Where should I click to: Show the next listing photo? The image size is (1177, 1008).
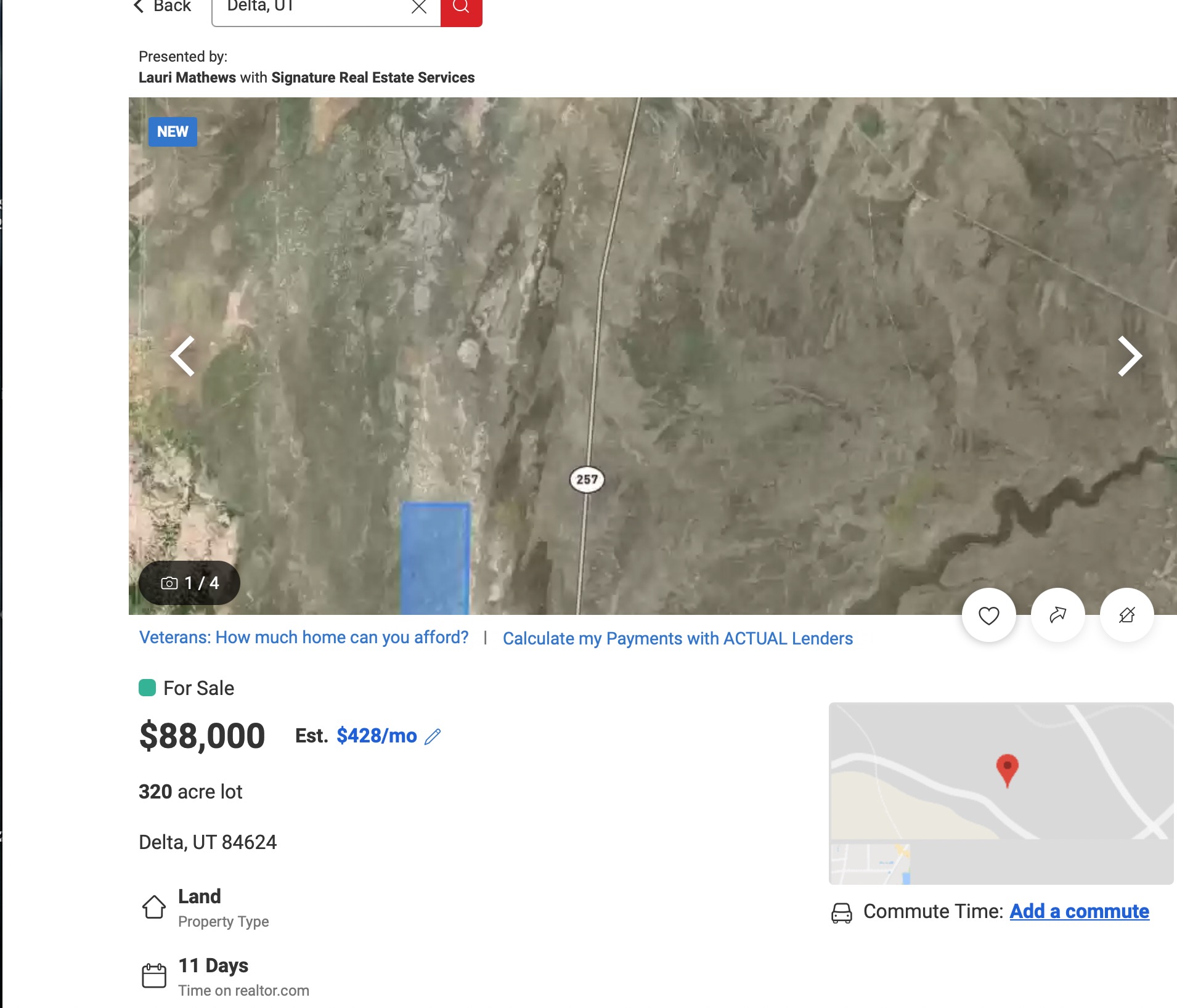1129,356
